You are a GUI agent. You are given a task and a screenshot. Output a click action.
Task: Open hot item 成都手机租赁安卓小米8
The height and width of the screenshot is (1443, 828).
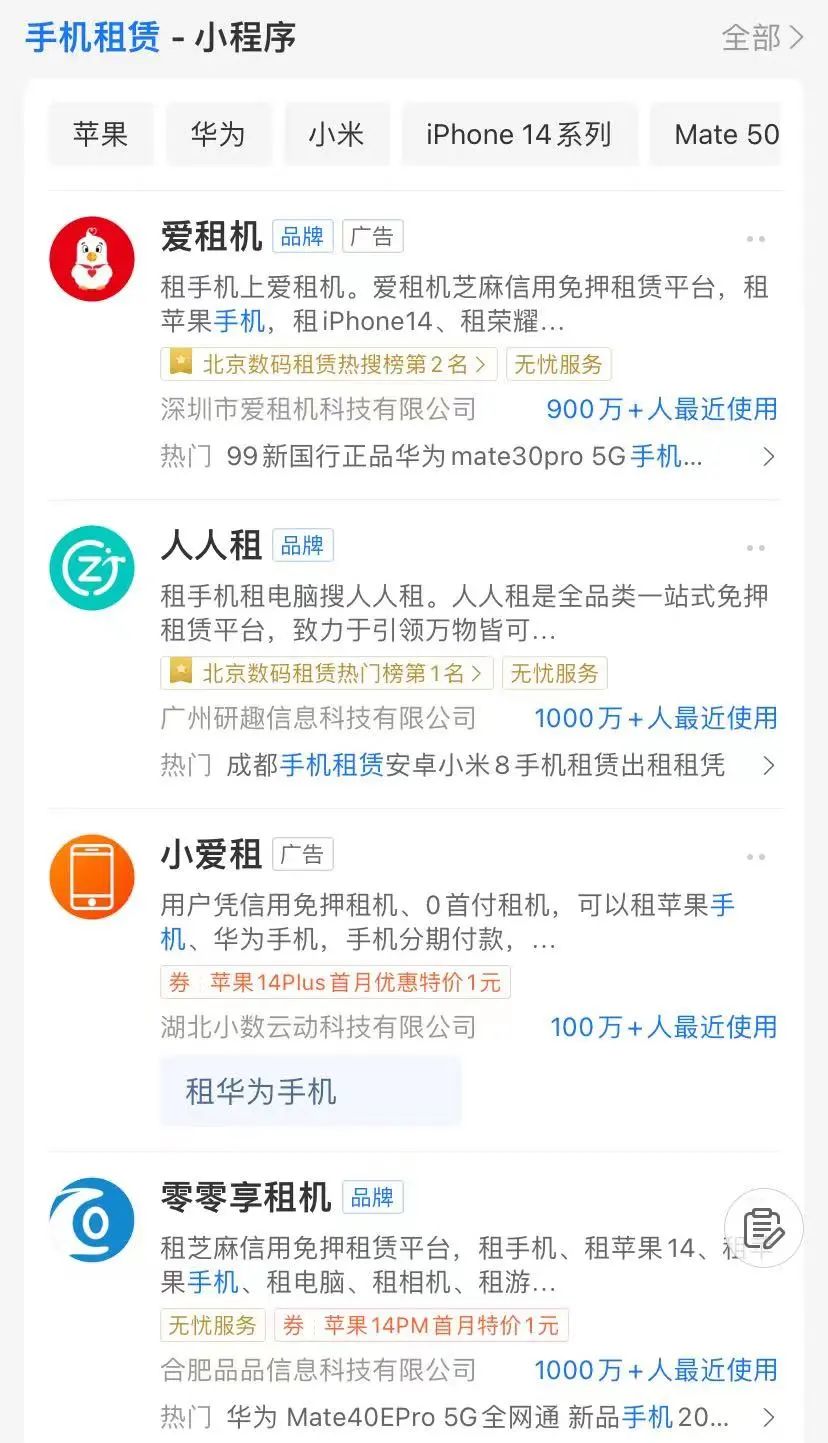(x=475, y=766)
